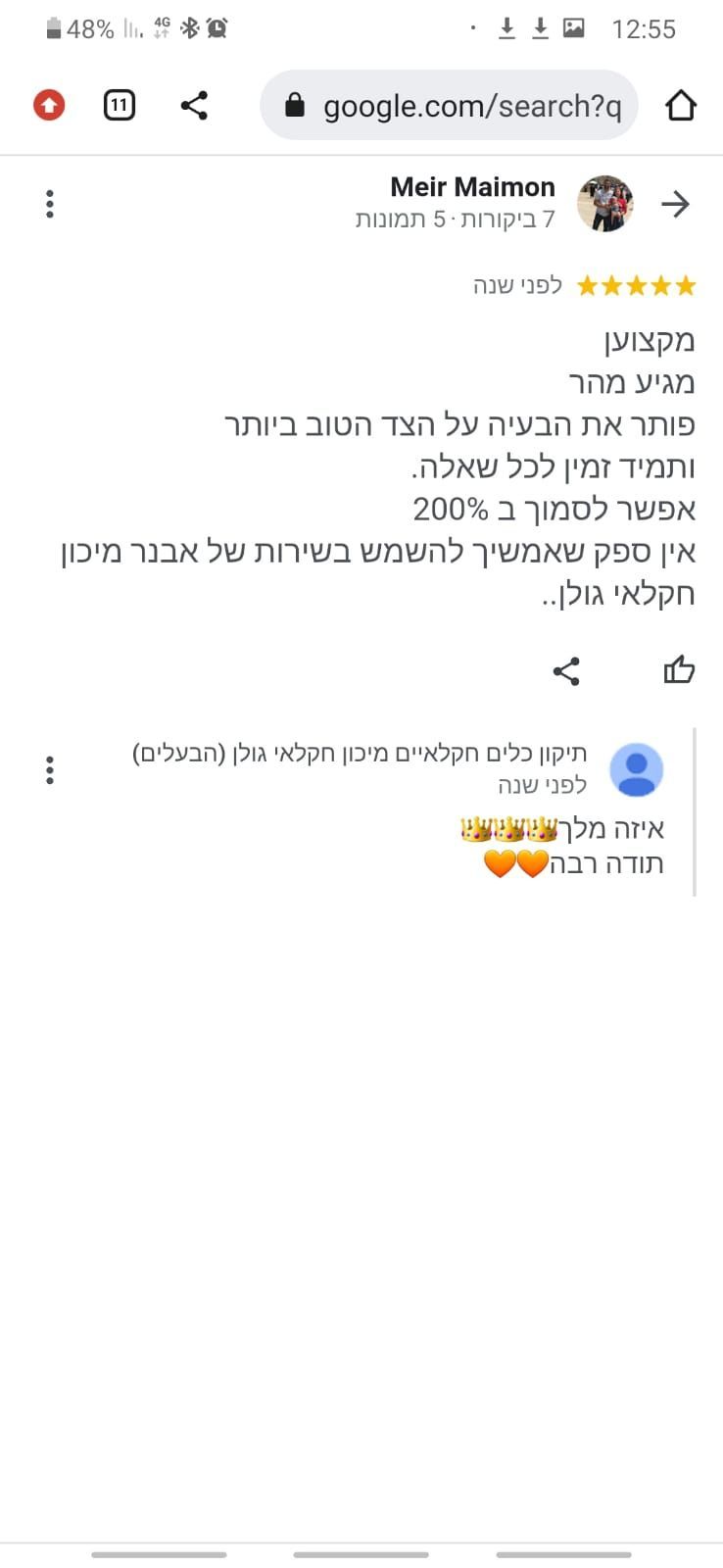Open Meir Maimon's reviewer profile name
723x1568 pixels.
pyautogui.click(x=472, y=187)
